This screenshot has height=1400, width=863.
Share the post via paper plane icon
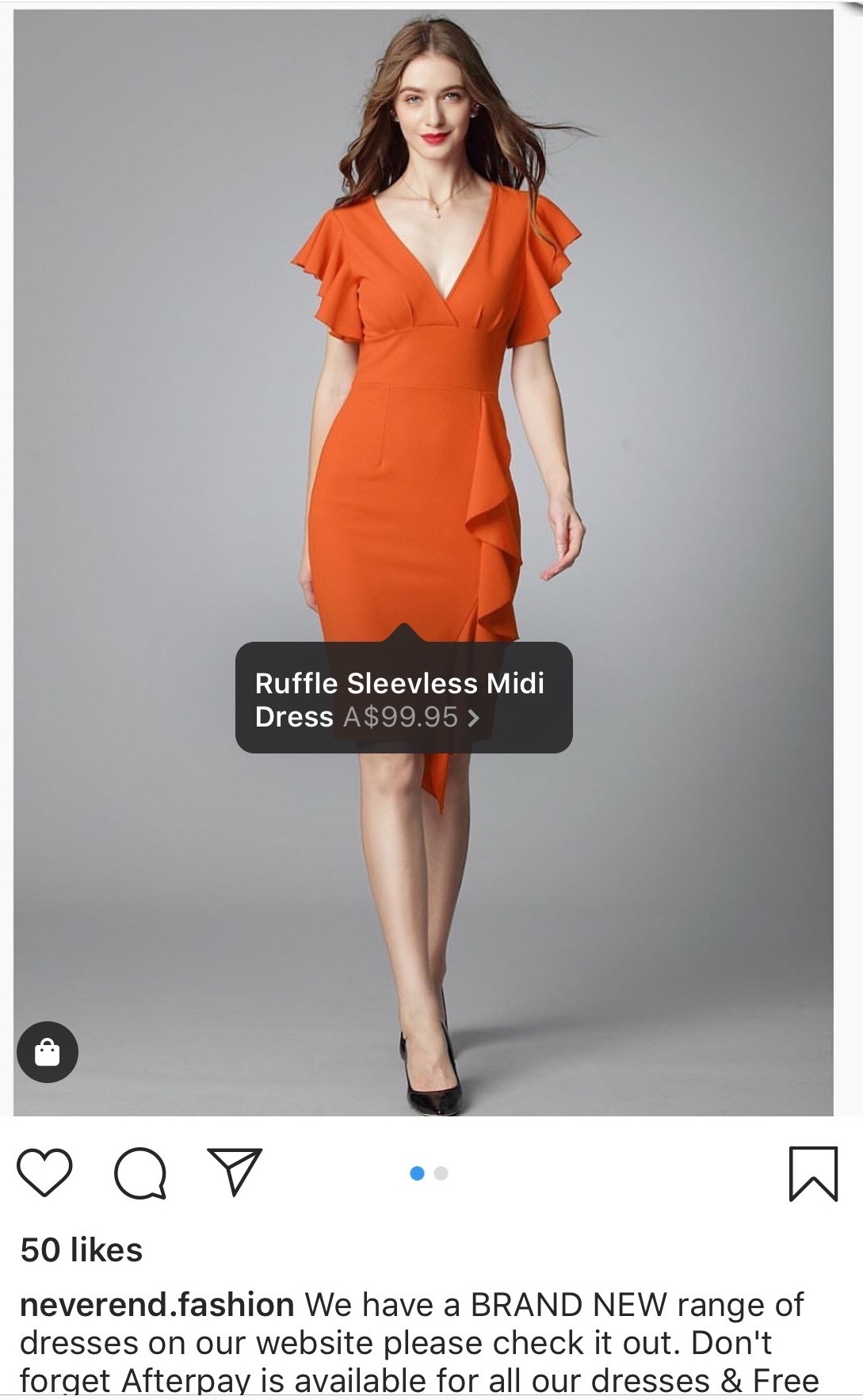pyautogui.click(x=235, y=1171)
